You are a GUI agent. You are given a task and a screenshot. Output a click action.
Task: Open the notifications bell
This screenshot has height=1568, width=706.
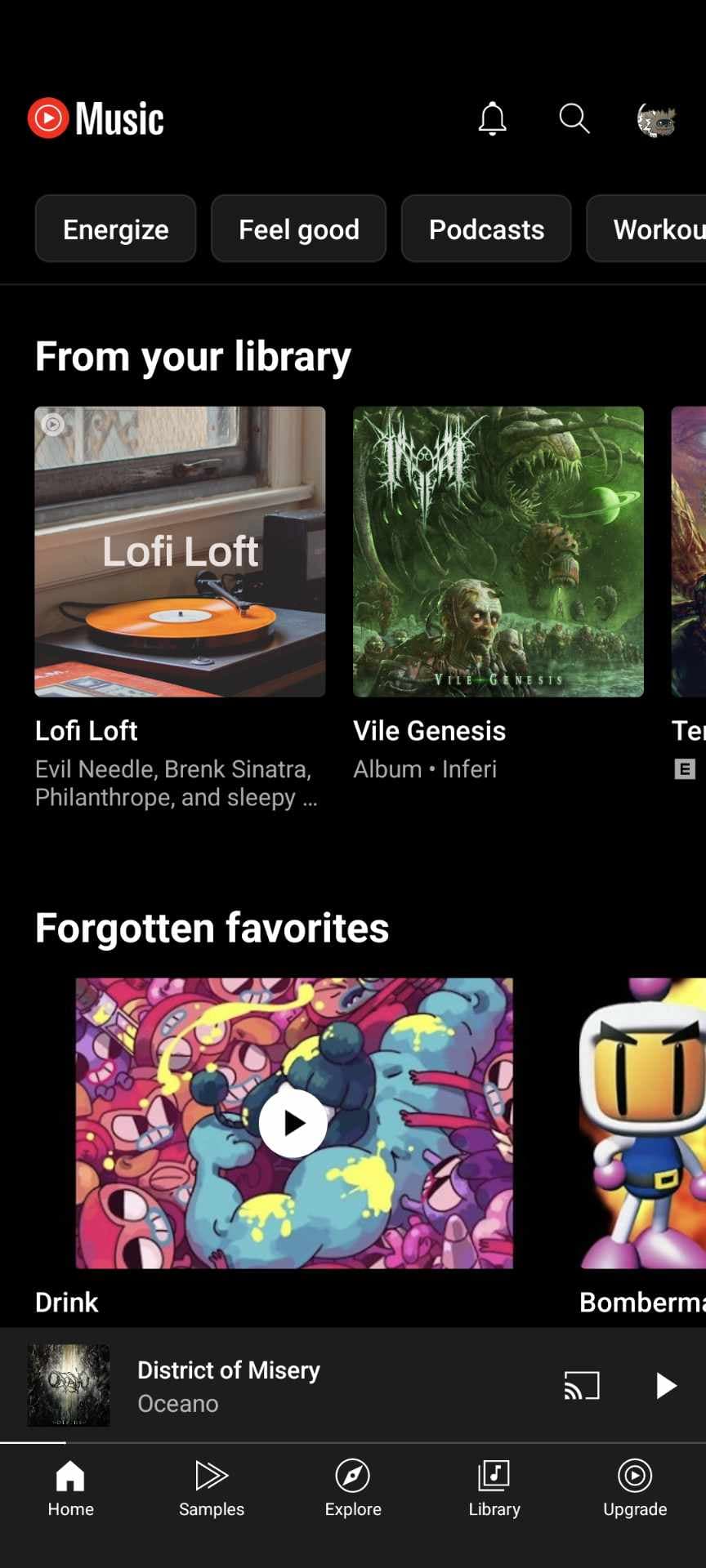click(492, 119)
